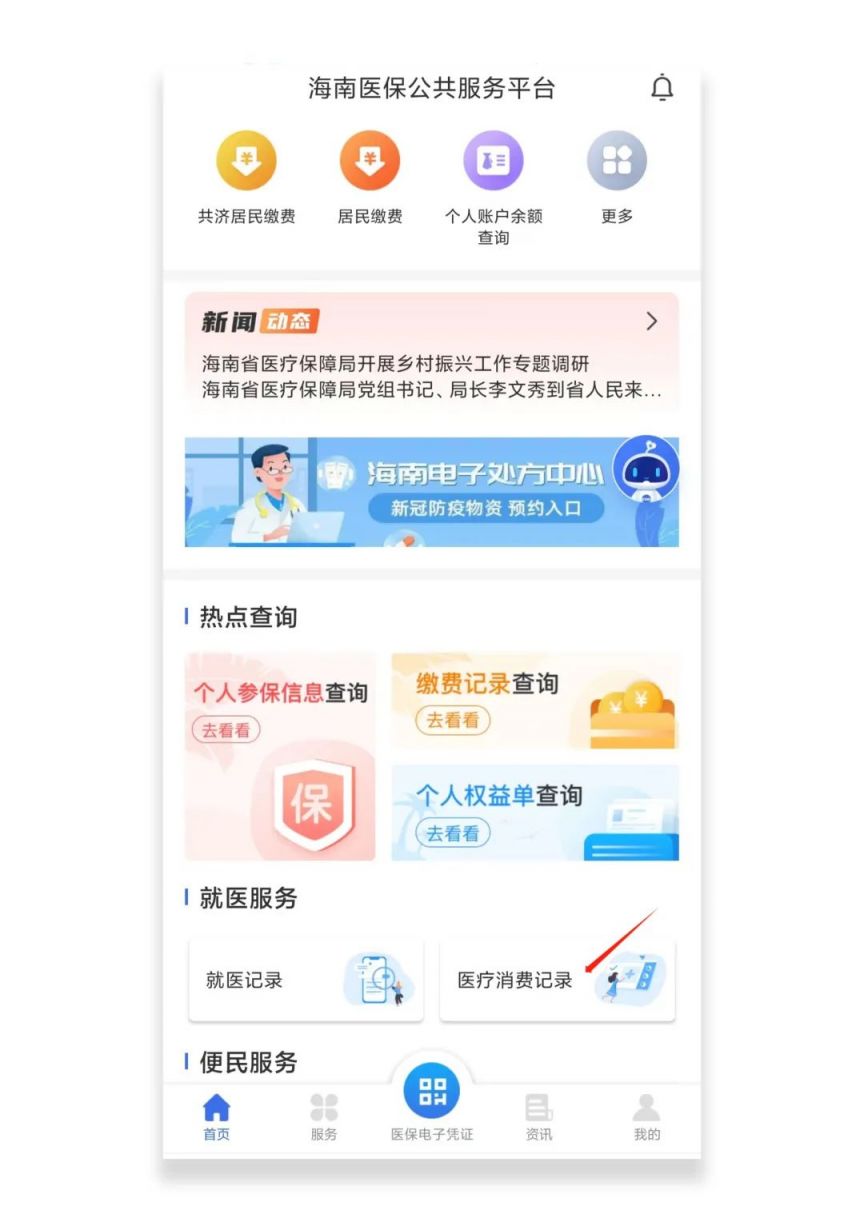Screen dimensions: 864x1222
Task: Open 居民缴费 payment service
Action: tap(370, 161)
